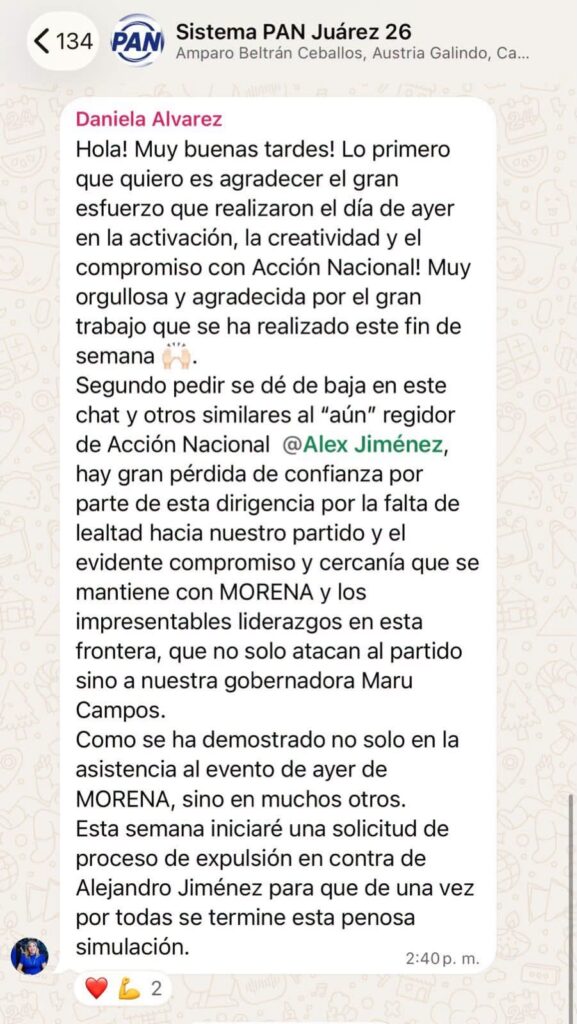Tap the Daniela Alvarez sender name
Image resolution: width=577 pixels, height=1024 pixels.
[x=149, y=120]
